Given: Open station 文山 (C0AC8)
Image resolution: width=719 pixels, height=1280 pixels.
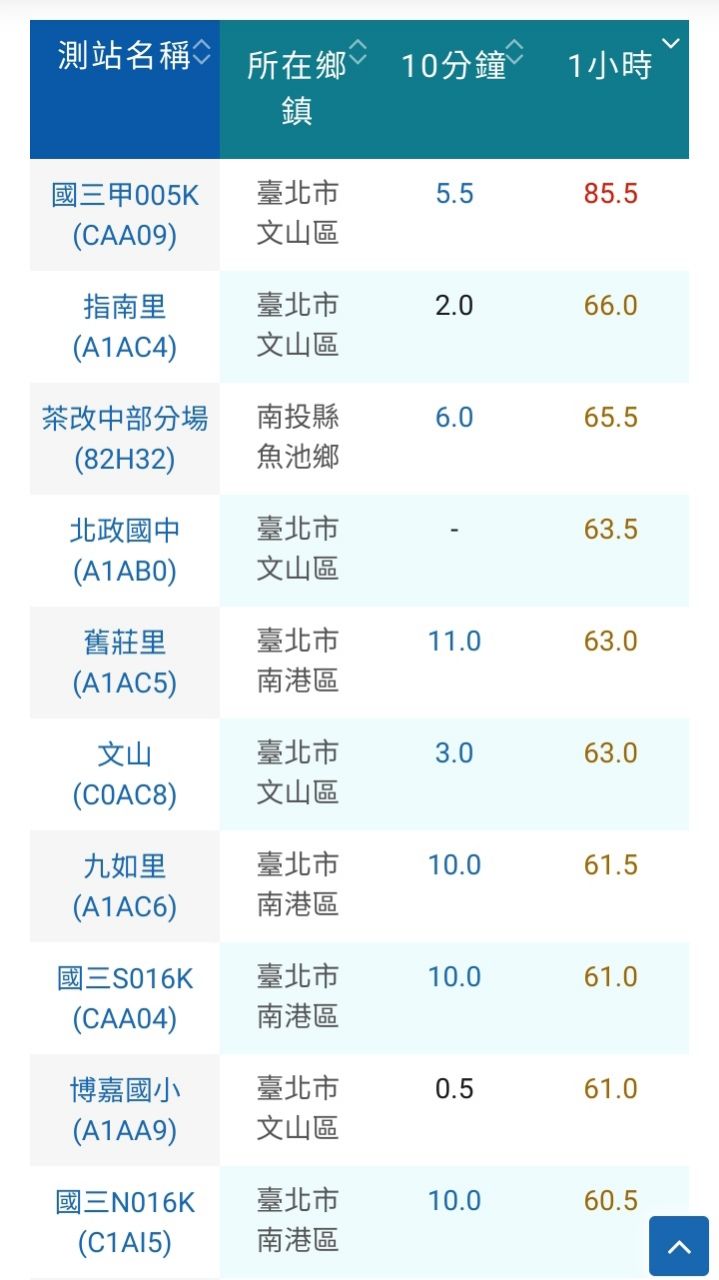Looking at the screenshot, I should pyautogui.click(x=125, y=775).
